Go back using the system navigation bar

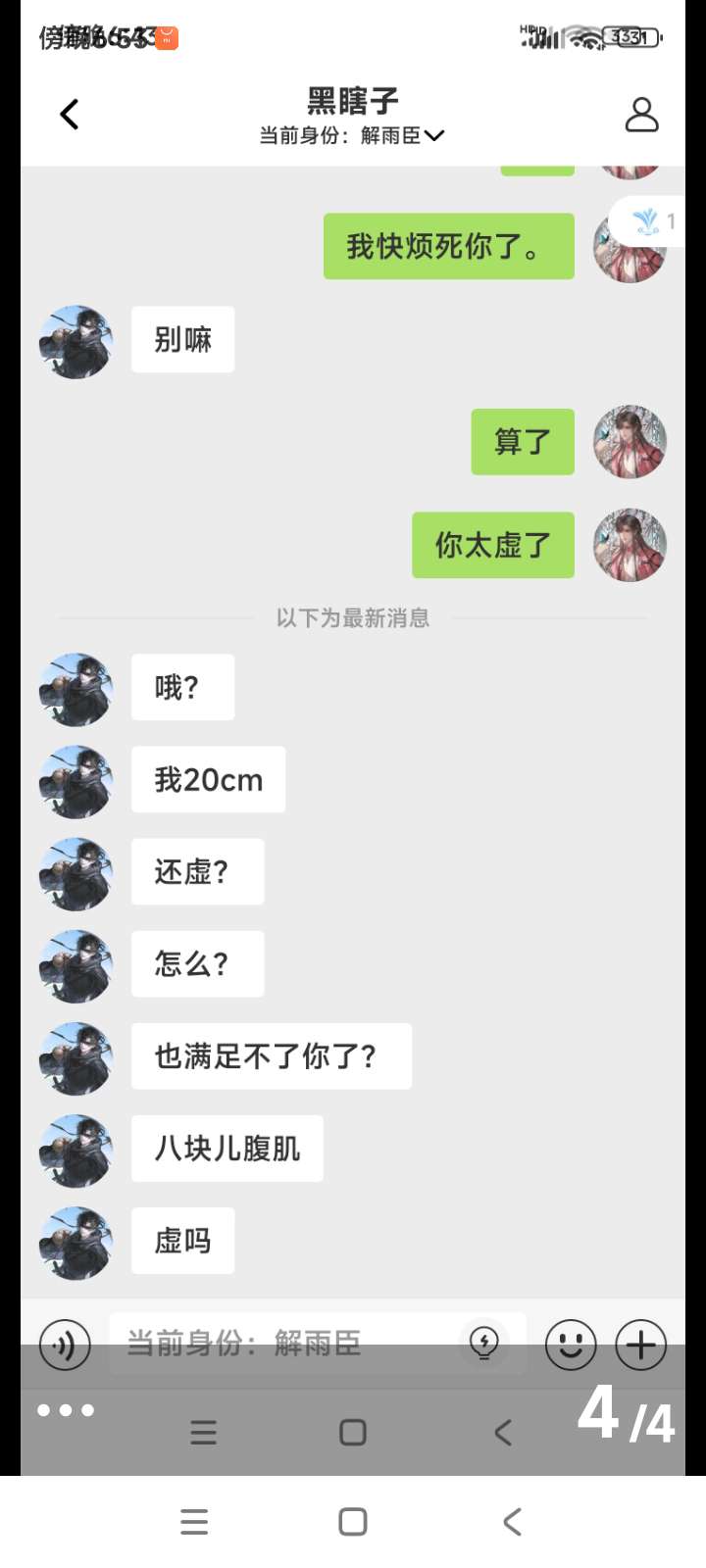pos(512,1522)
